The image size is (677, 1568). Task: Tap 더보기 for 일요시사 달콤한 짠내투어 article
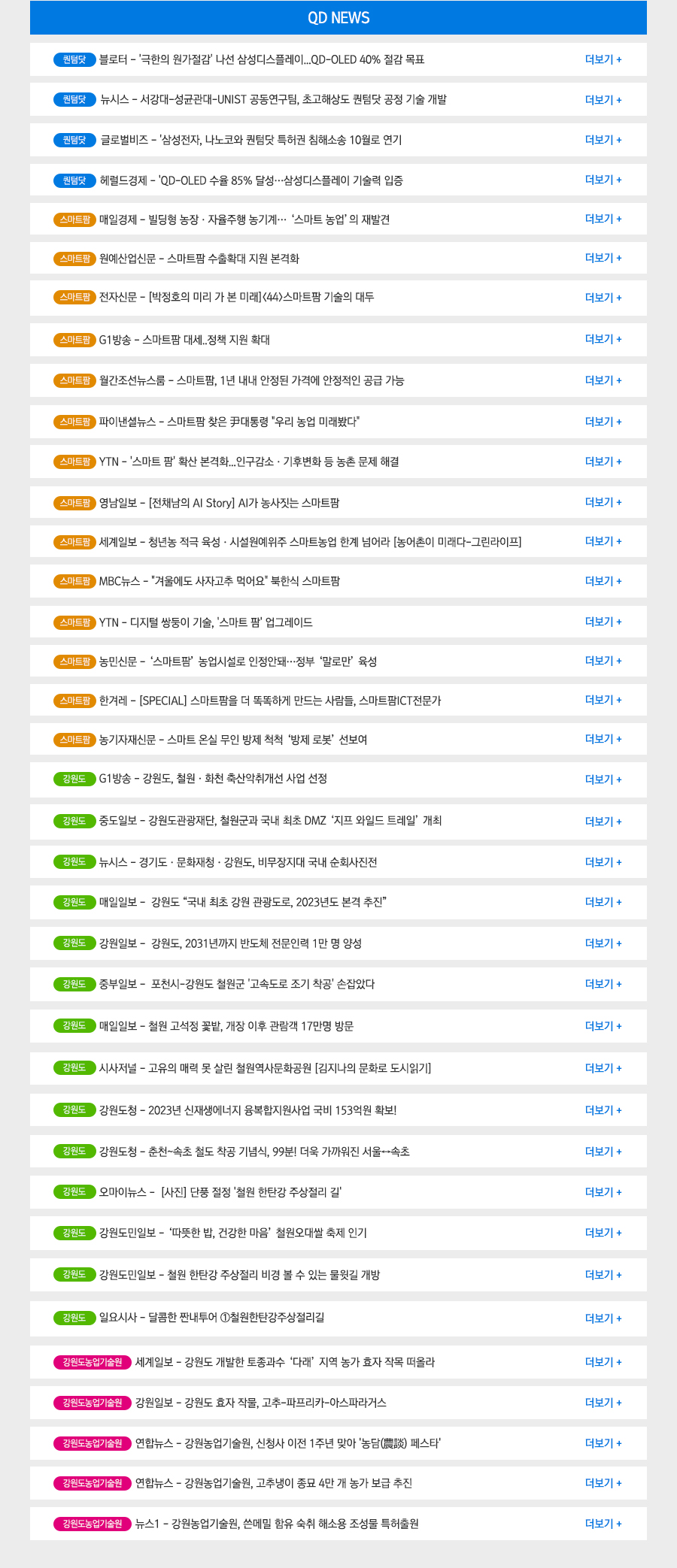(603, 1318)
